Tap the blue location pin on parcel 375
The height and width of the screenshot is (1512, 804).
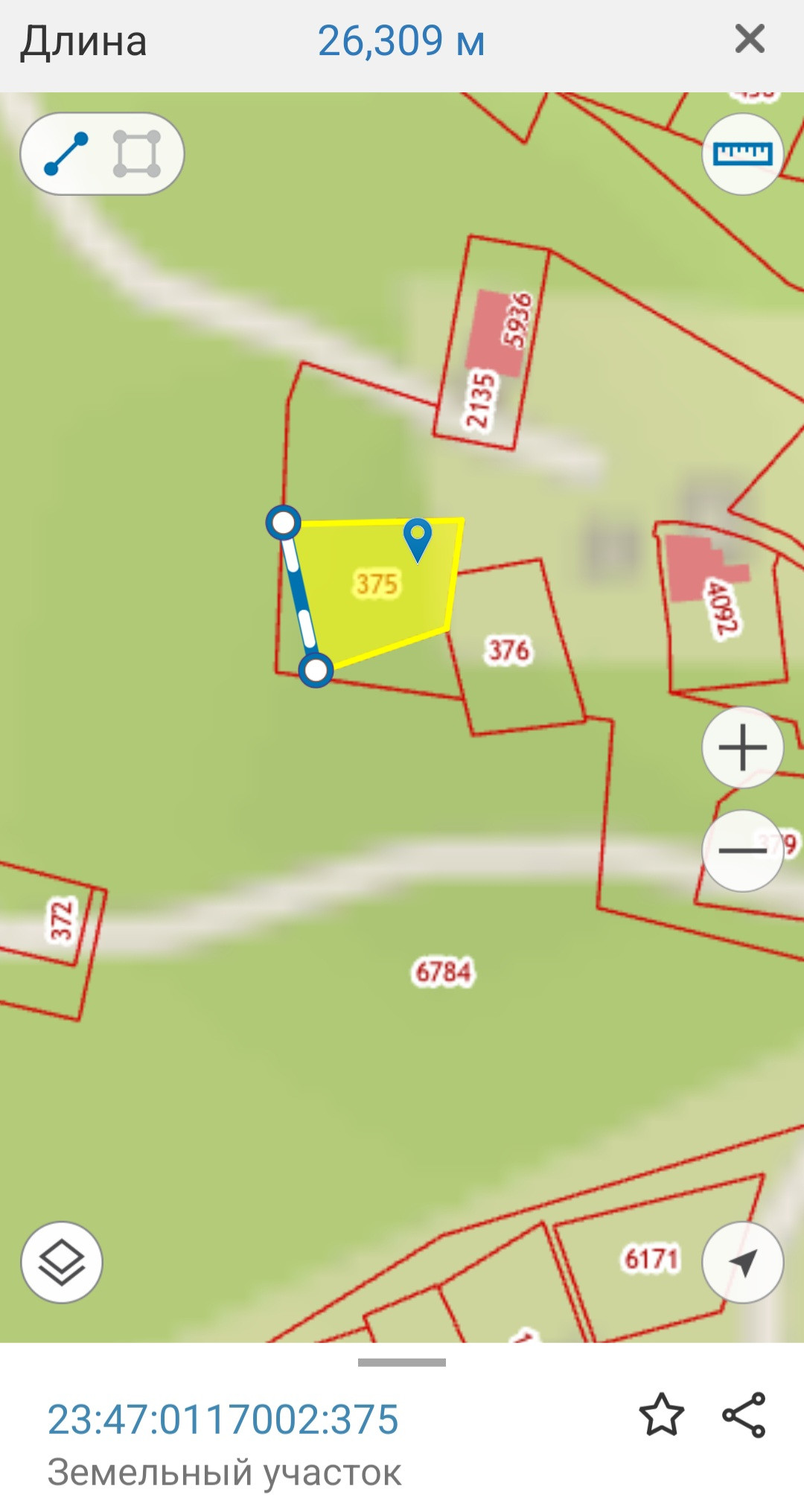[418, 540]
